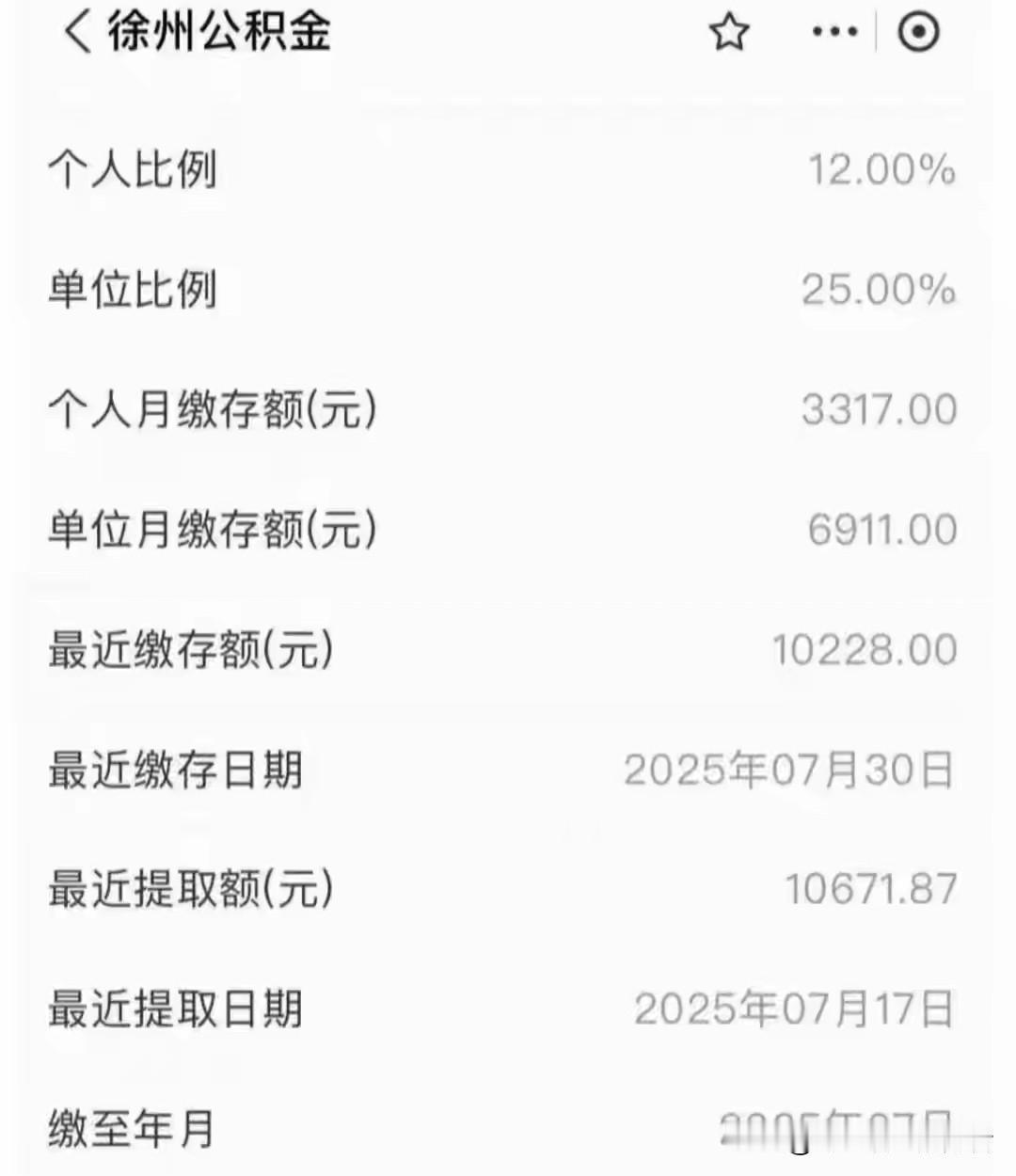Image resolution: width=1016 pixels, height=1176 pixels.
Task: Tap the date 2025年07月30日
Action: pyautogui.click(x=791, y=768)
